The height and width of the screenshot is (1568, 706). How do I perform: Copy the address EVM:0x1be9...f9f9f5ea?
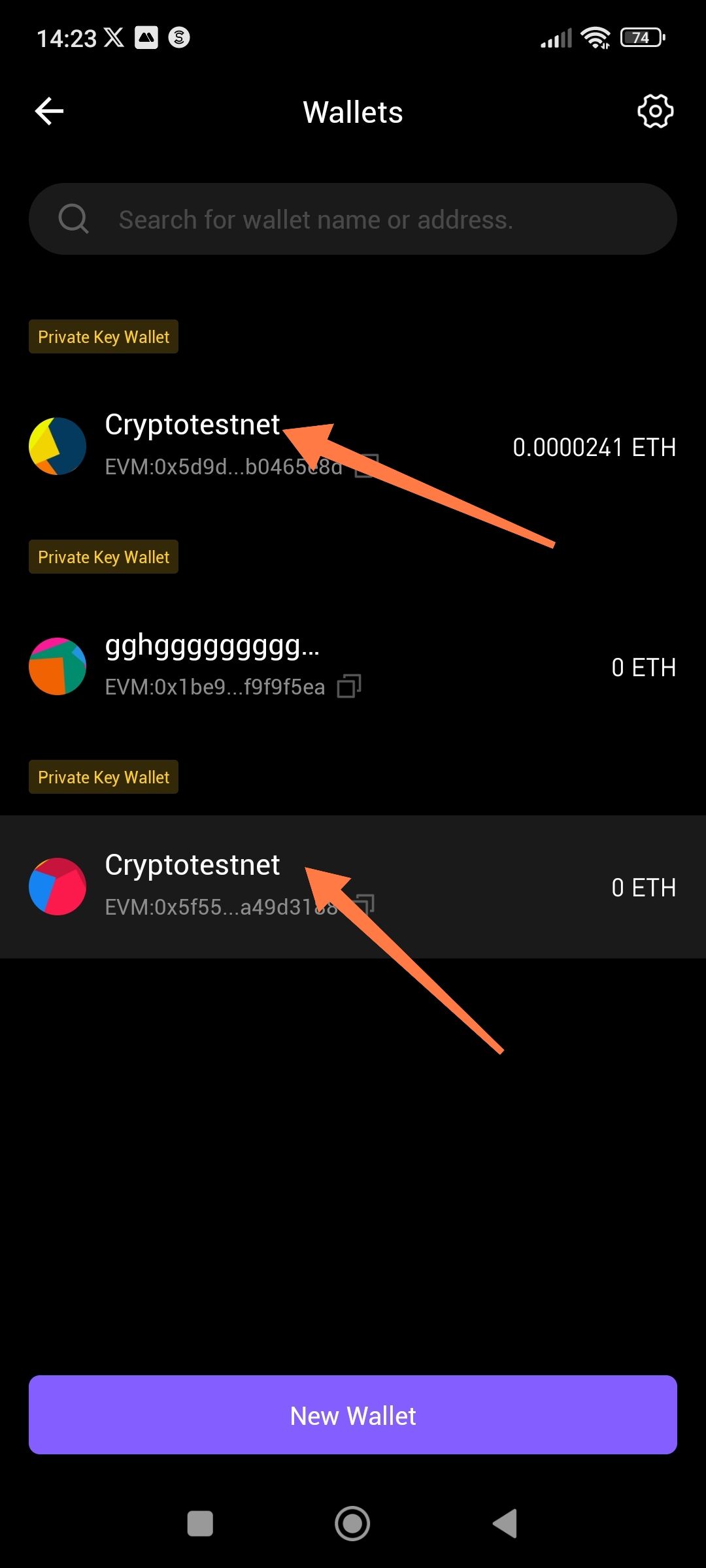pos(349,687)
